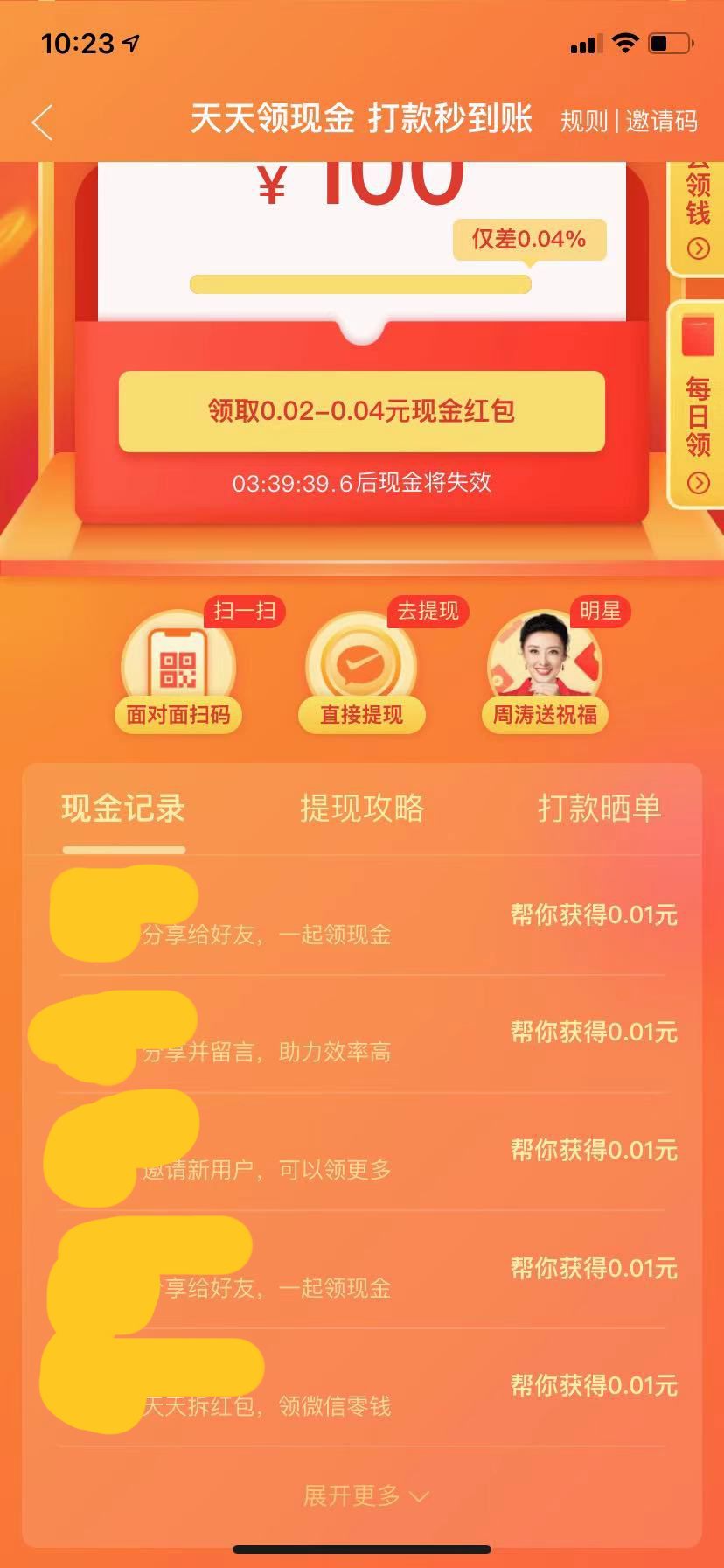724x1568 pixels.
Task: Open the 每日领 side panel
Action: pyautogui.click(x=697, y=411)
